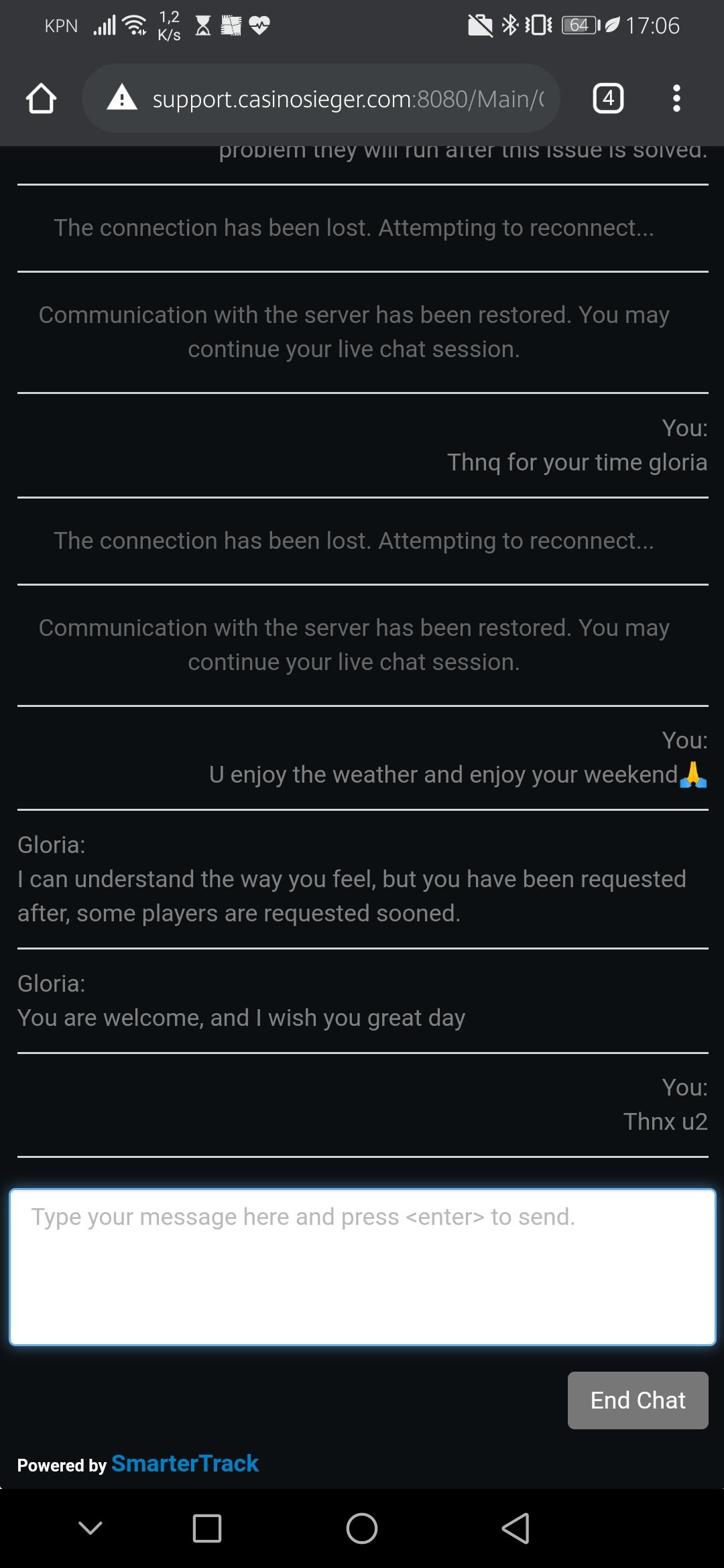
Task: Open the SmarterTrack link
Action: pyautogui.click(x=185, y=1463)
